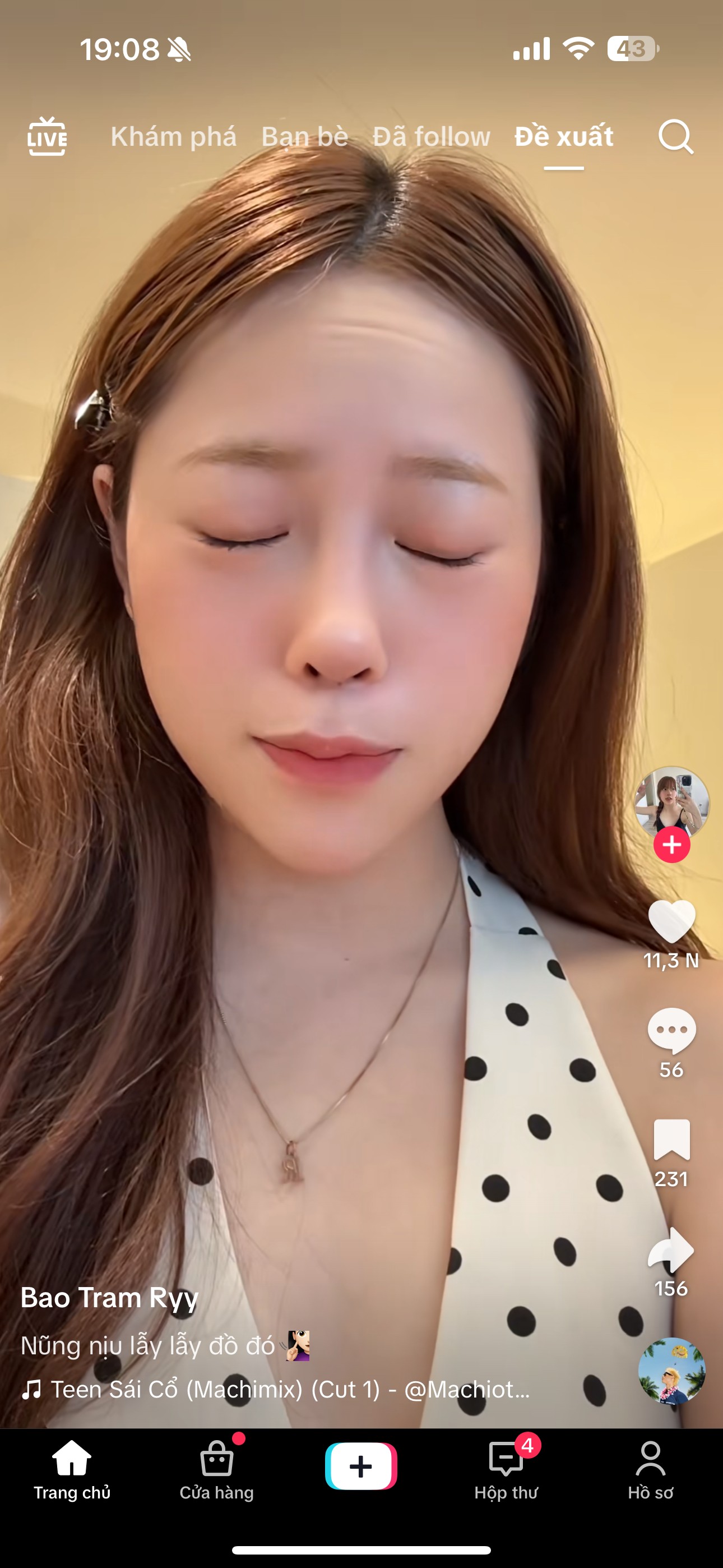Switch to the Đã follow tab
Image resolution: width=723 pixels, height=1568 pixels.
pos(432,137)
